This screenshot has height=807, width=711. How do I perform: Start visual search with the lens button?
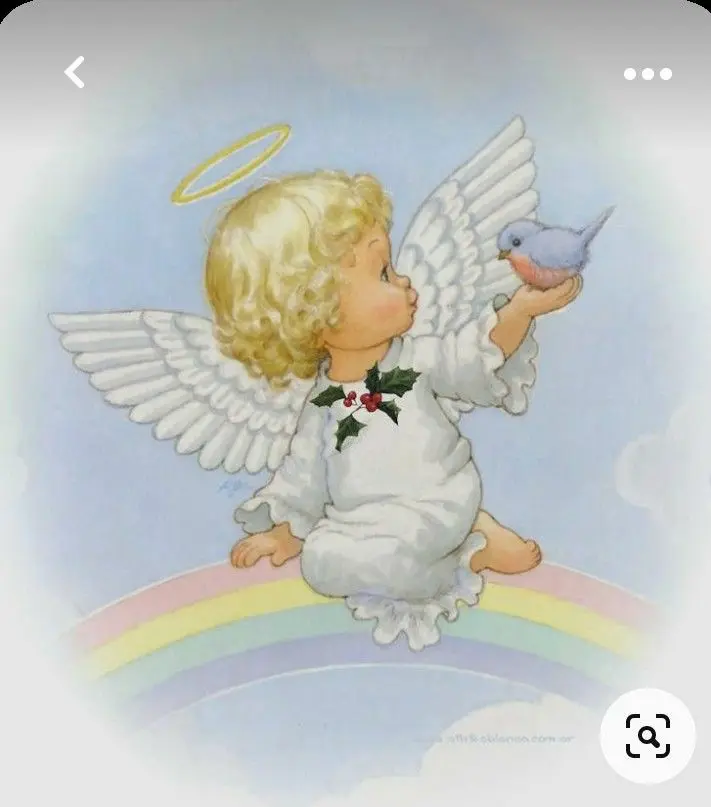coord(647,737)
